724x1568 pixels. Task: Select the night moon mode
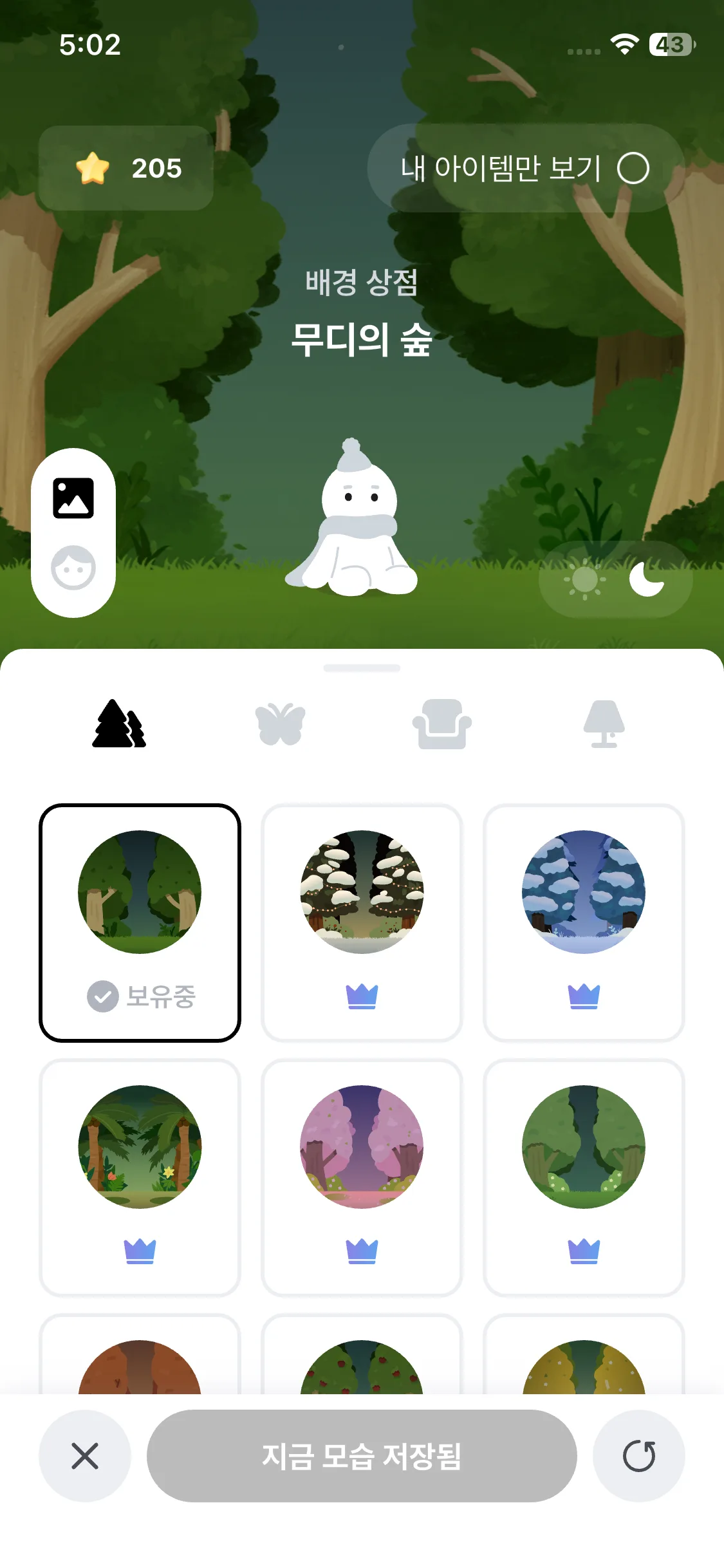[x=647, y=579]
